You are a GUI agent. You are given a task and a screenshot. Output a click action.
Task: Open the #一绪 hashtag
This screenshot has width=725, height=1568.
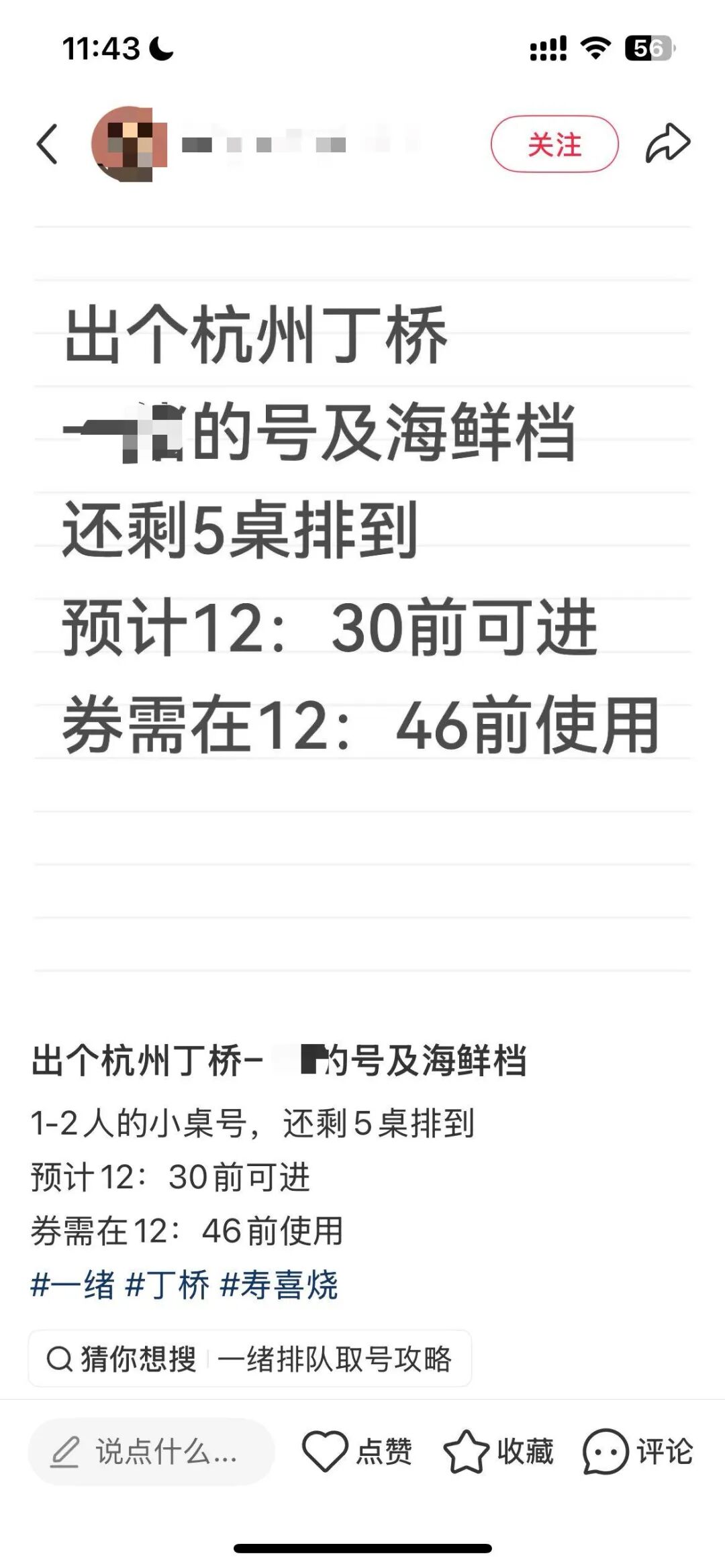[x=72, y=1286]
